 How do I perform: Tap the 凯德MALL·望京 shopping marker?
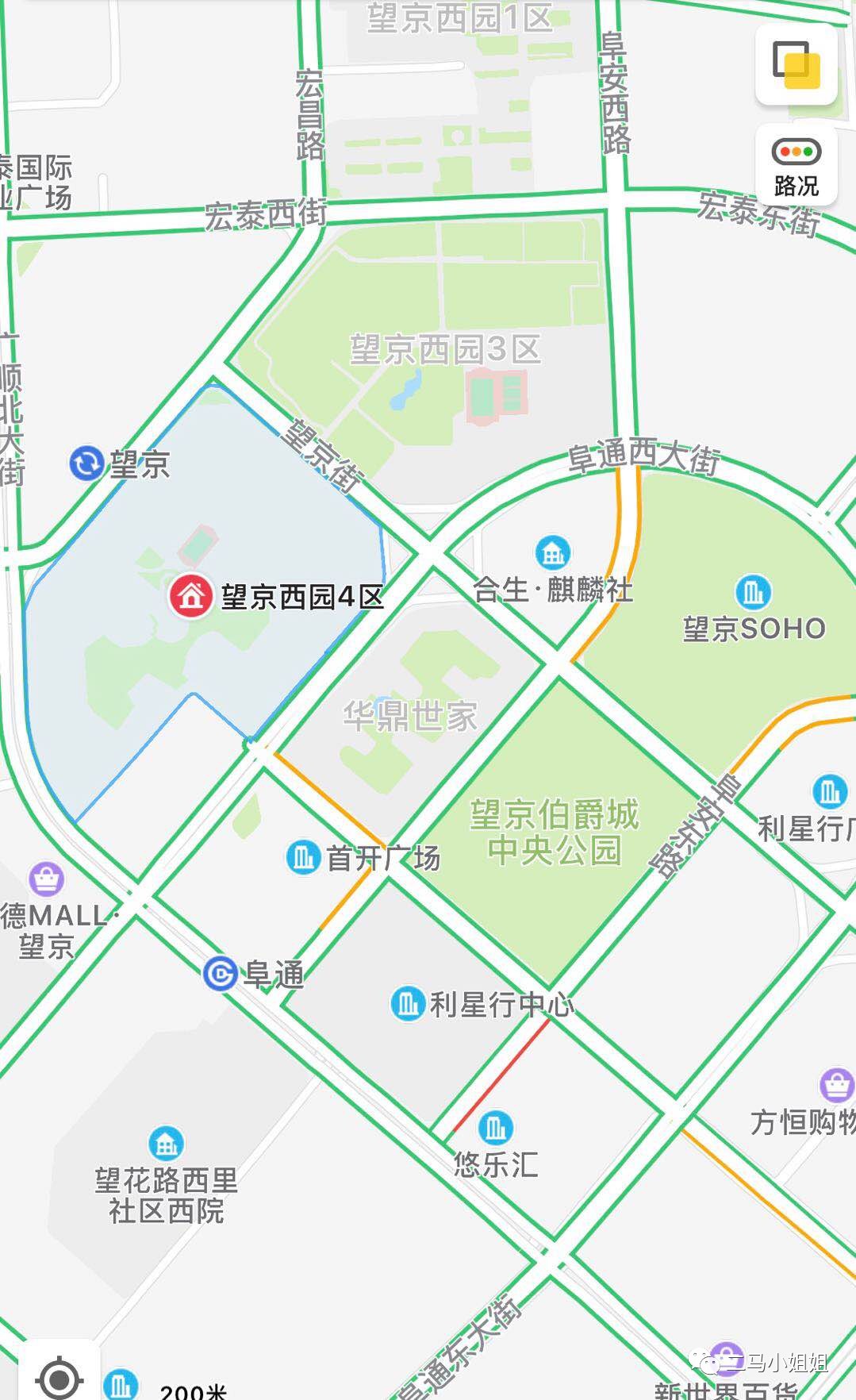pyautogui.click(x=47, y=879)
